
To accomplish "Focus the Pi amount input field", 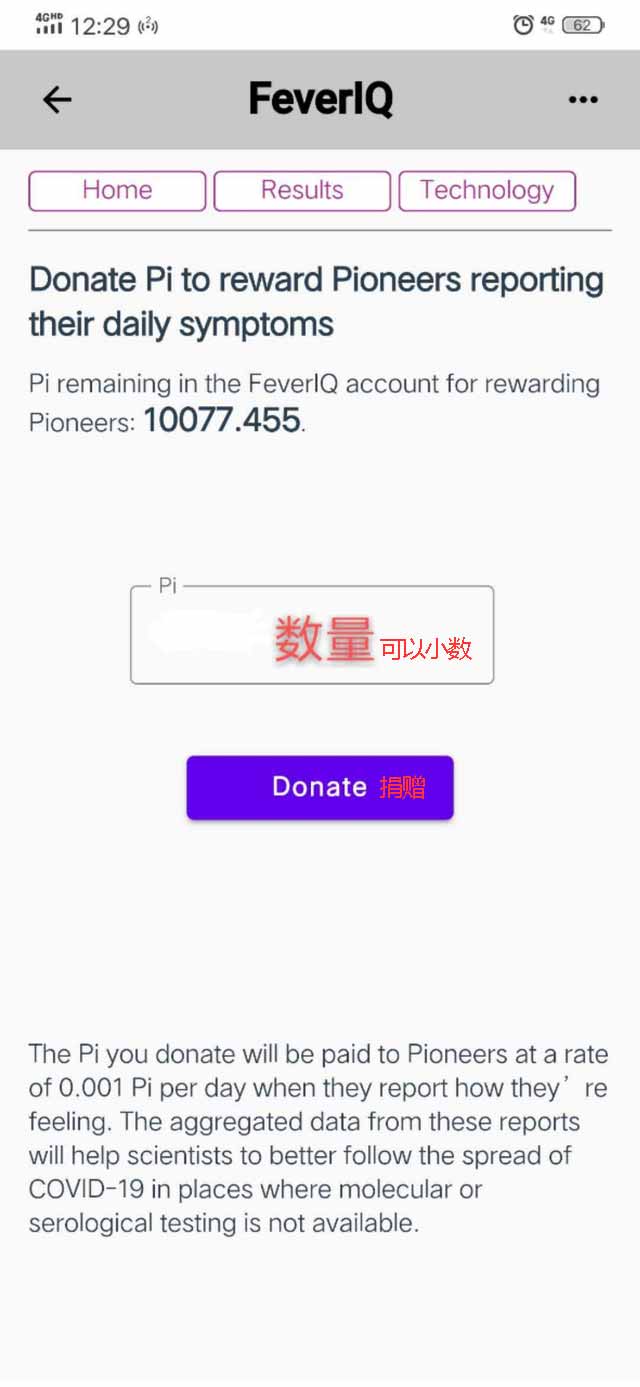I will click(x=312, y=635).
